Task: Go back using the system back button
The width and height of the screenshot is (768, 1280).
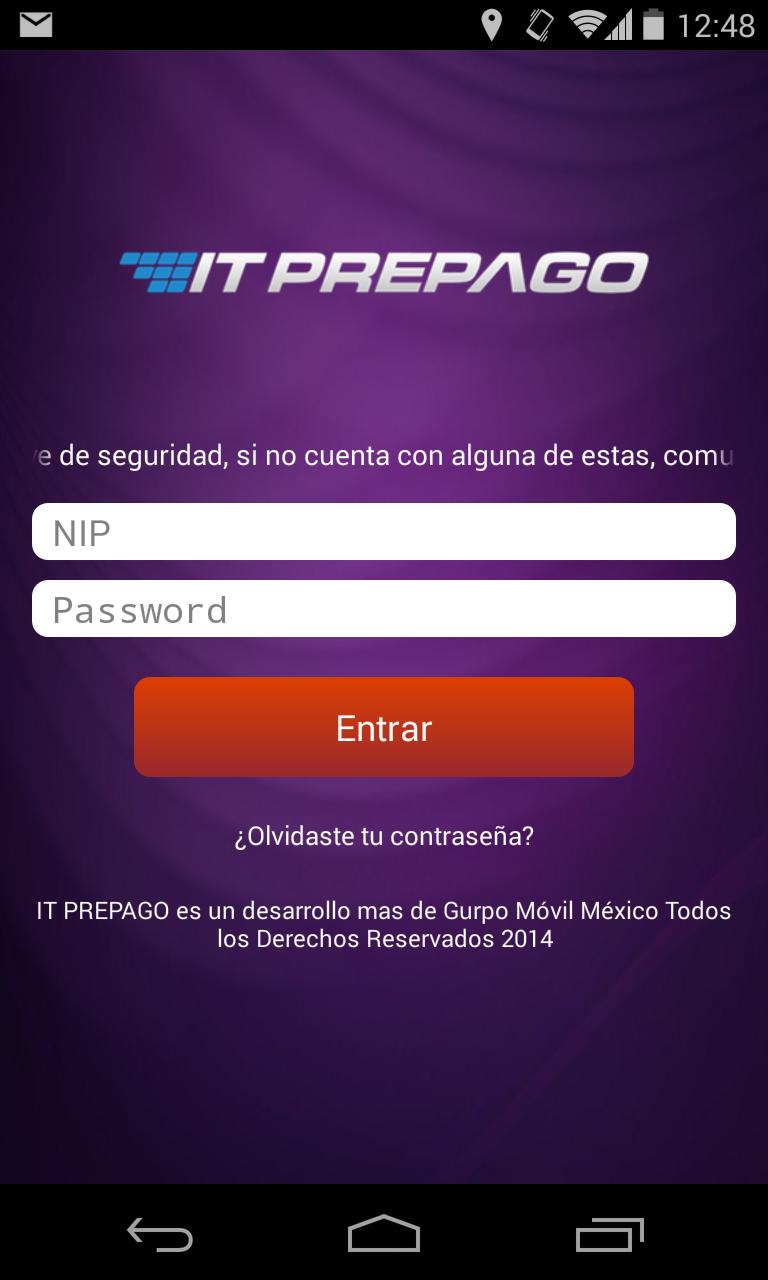Action: click(x=160, y=1235)
